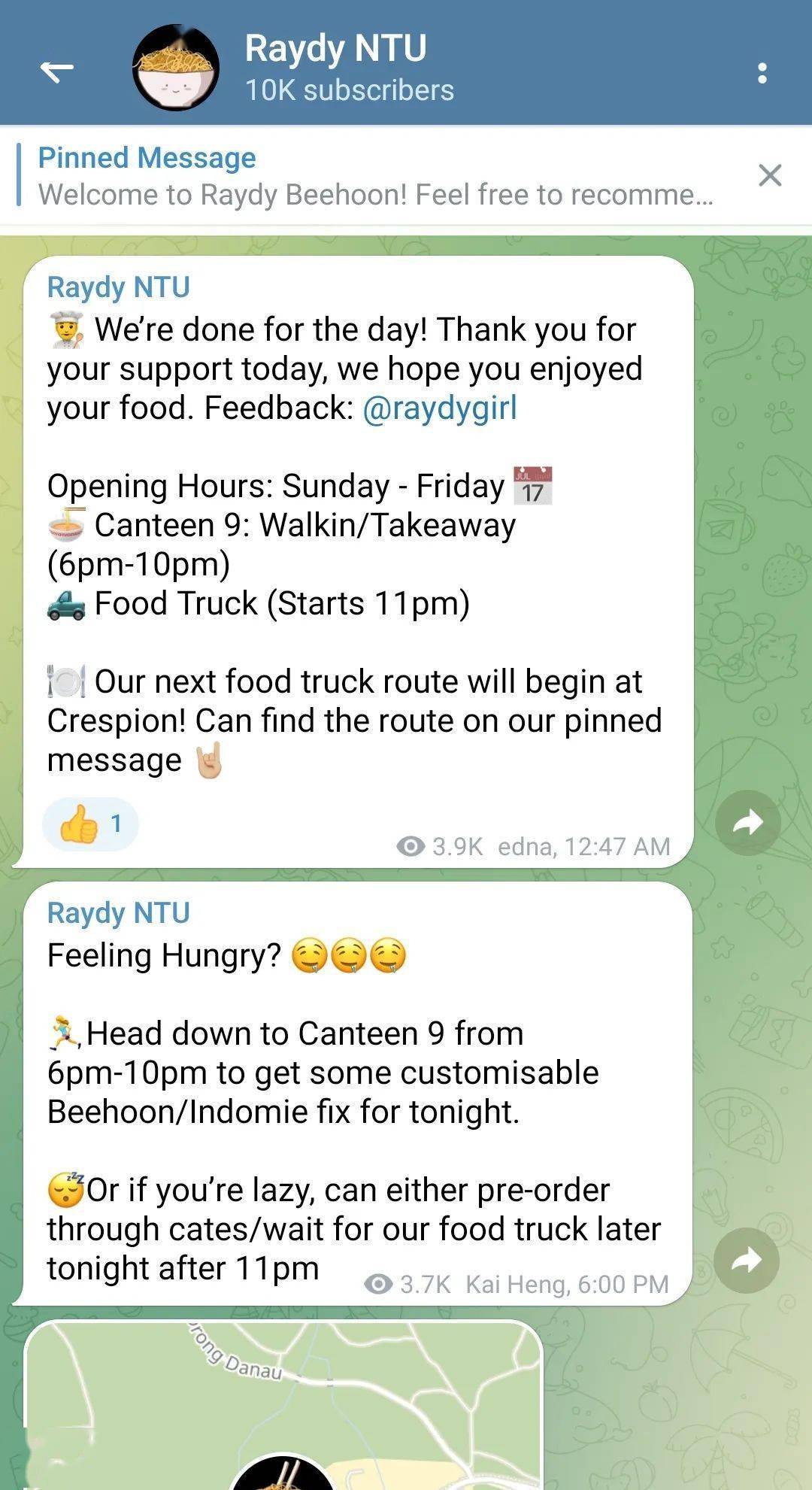The height and width of the screenshot is (1490, 812).
Task: Forward the 12:47 AM post by edna
Action: 747,823
